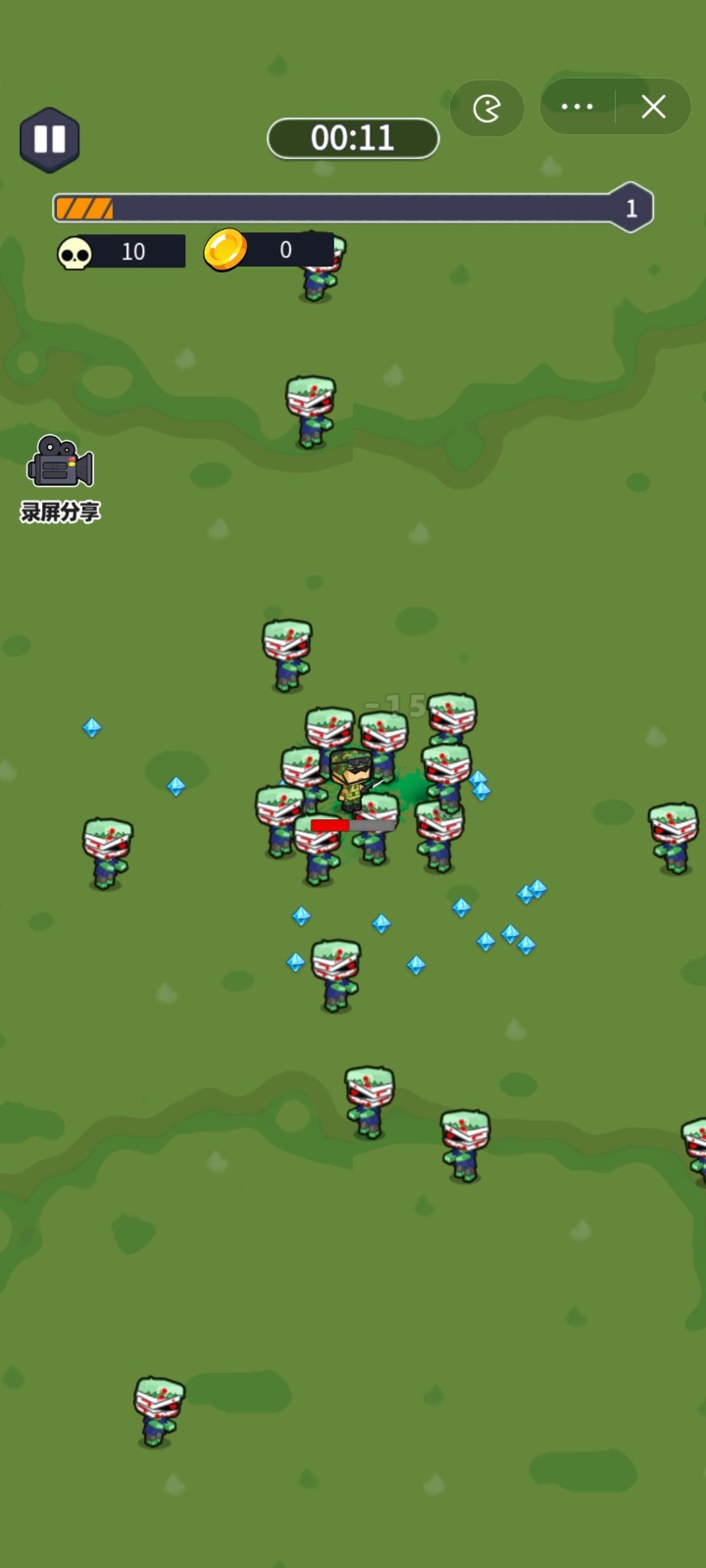
Task: Close the mini game
Action: tap(653, 107)
